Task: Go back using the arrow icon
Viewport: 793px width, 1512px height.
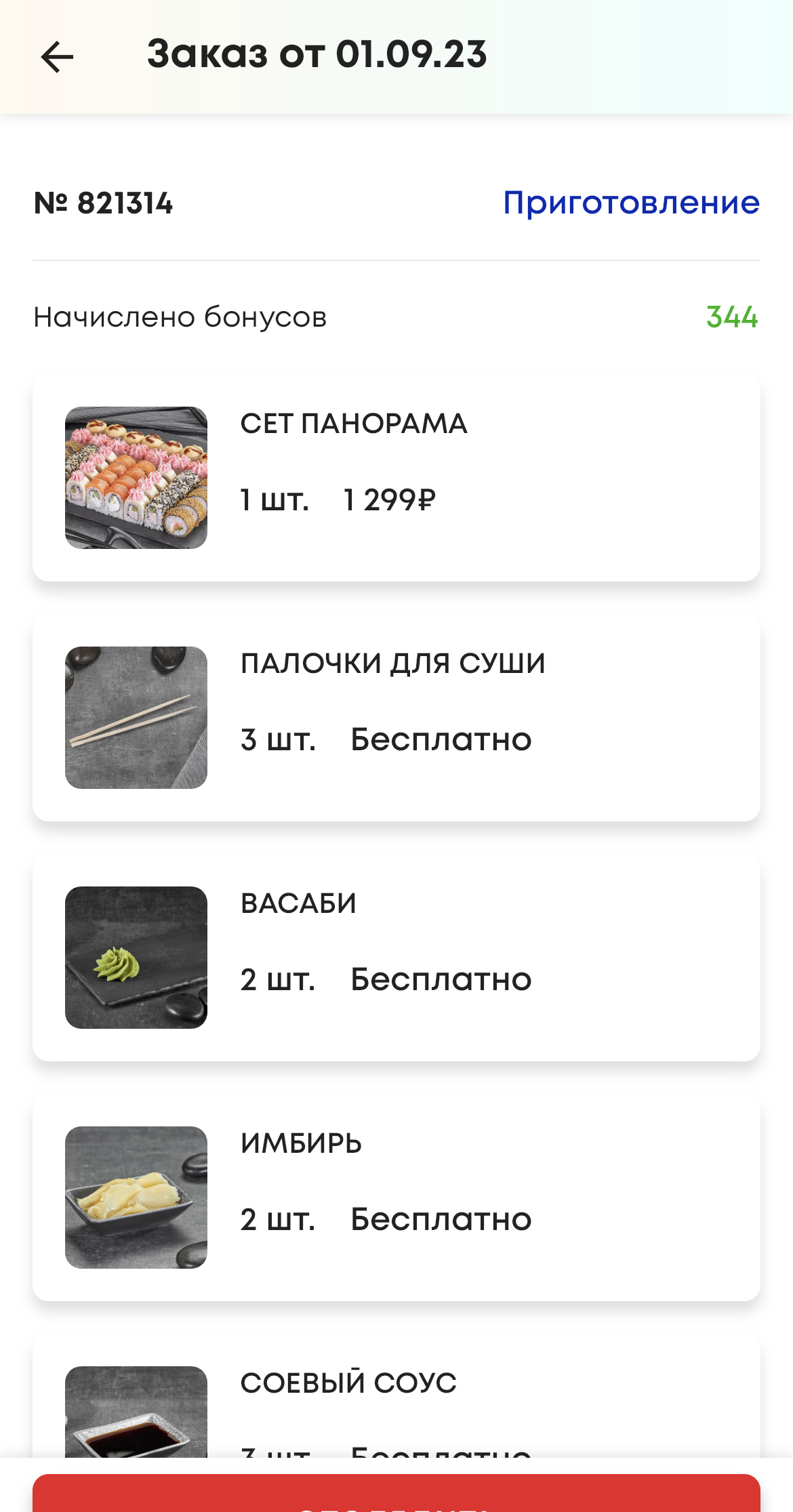Action: (x=57, y=57)
